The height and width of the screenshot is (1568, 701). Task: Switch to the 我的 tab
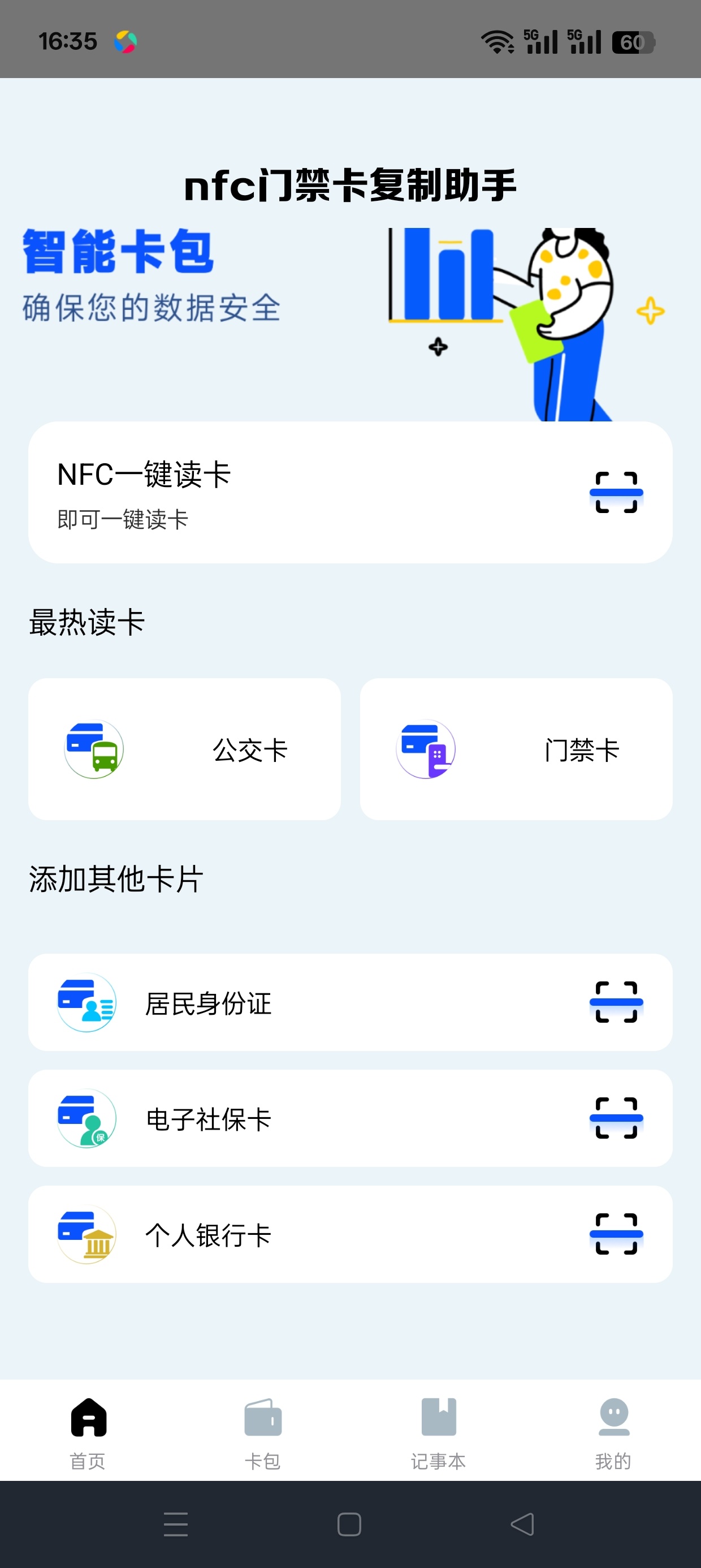point(613,1433)
